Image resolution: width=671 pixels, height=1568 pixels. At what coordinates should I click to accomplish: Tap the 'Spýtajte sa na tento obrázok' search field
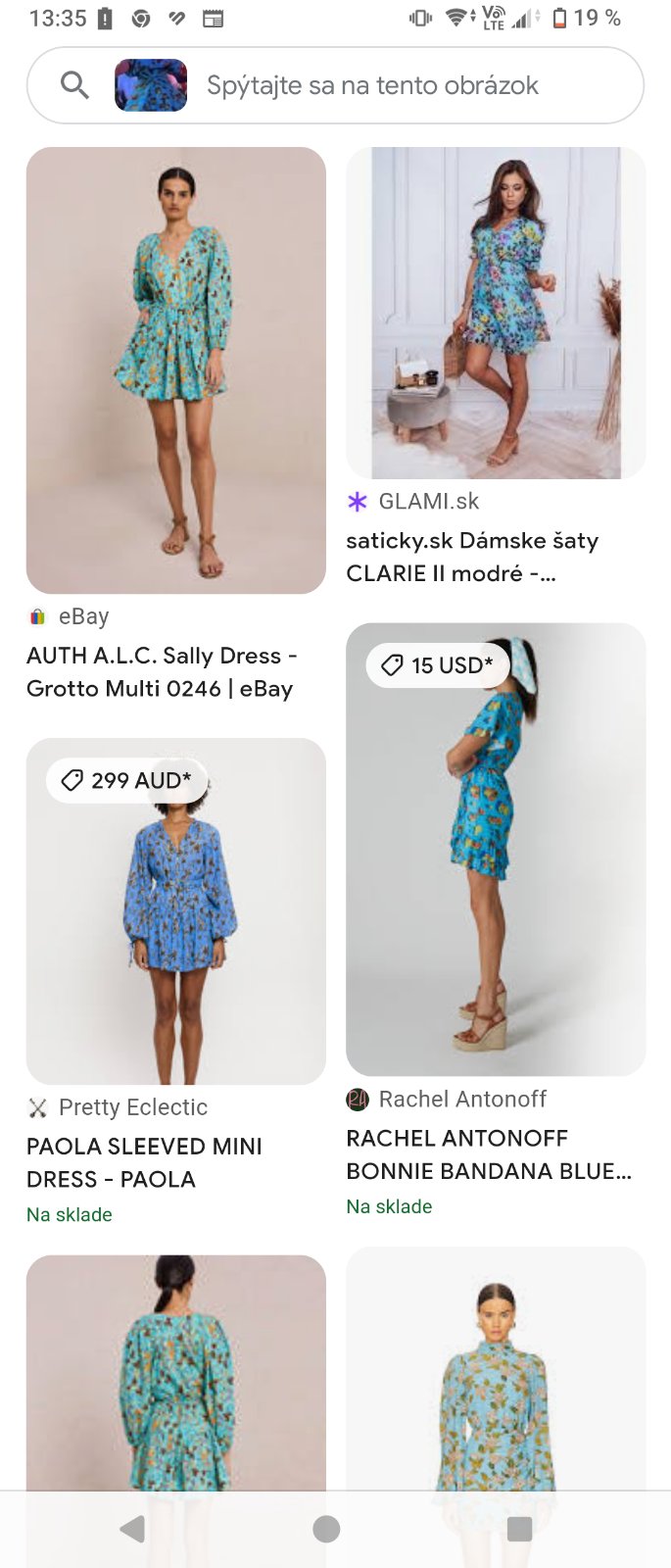coord(372,85)
